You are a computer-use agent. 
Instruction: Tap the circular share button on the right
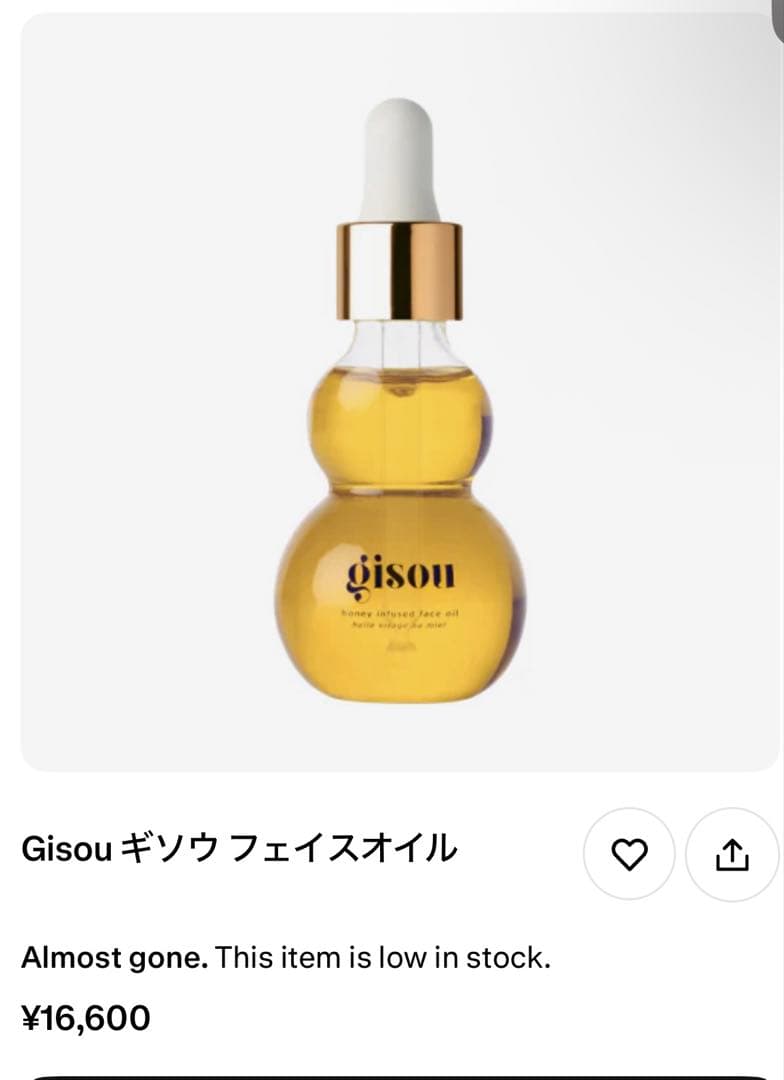tap(733, 852)
